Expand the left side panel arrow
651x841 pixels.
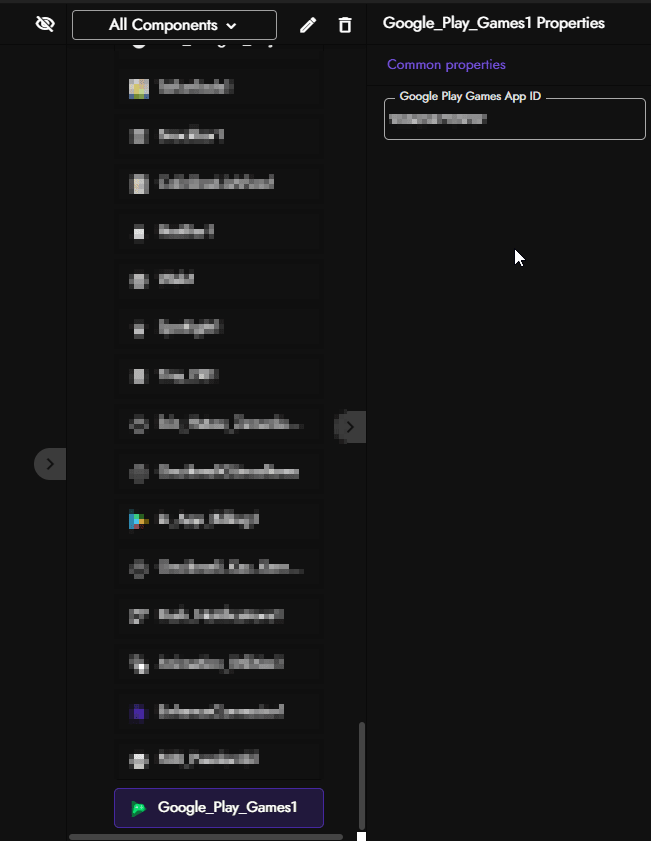click(x=50, y=464)
